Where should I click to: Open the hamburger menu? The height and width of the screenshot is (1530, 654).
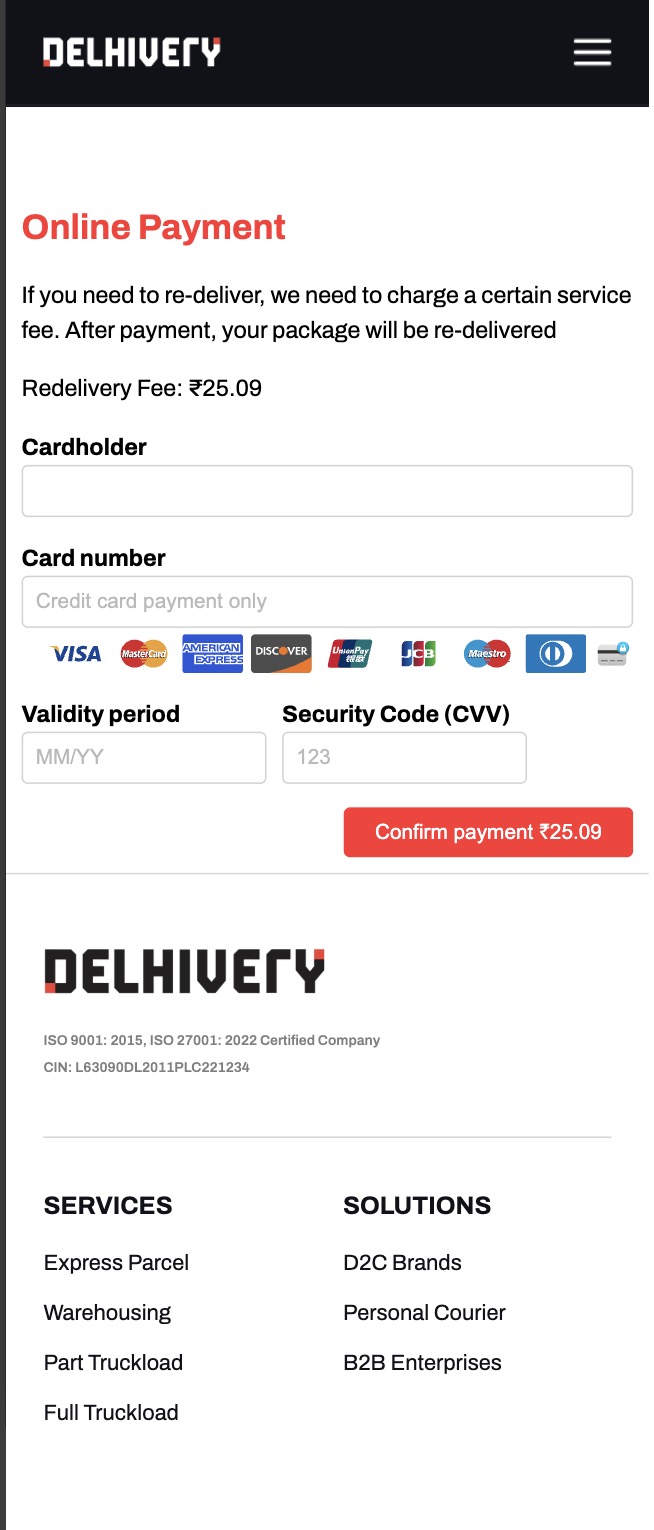(592, 52)
